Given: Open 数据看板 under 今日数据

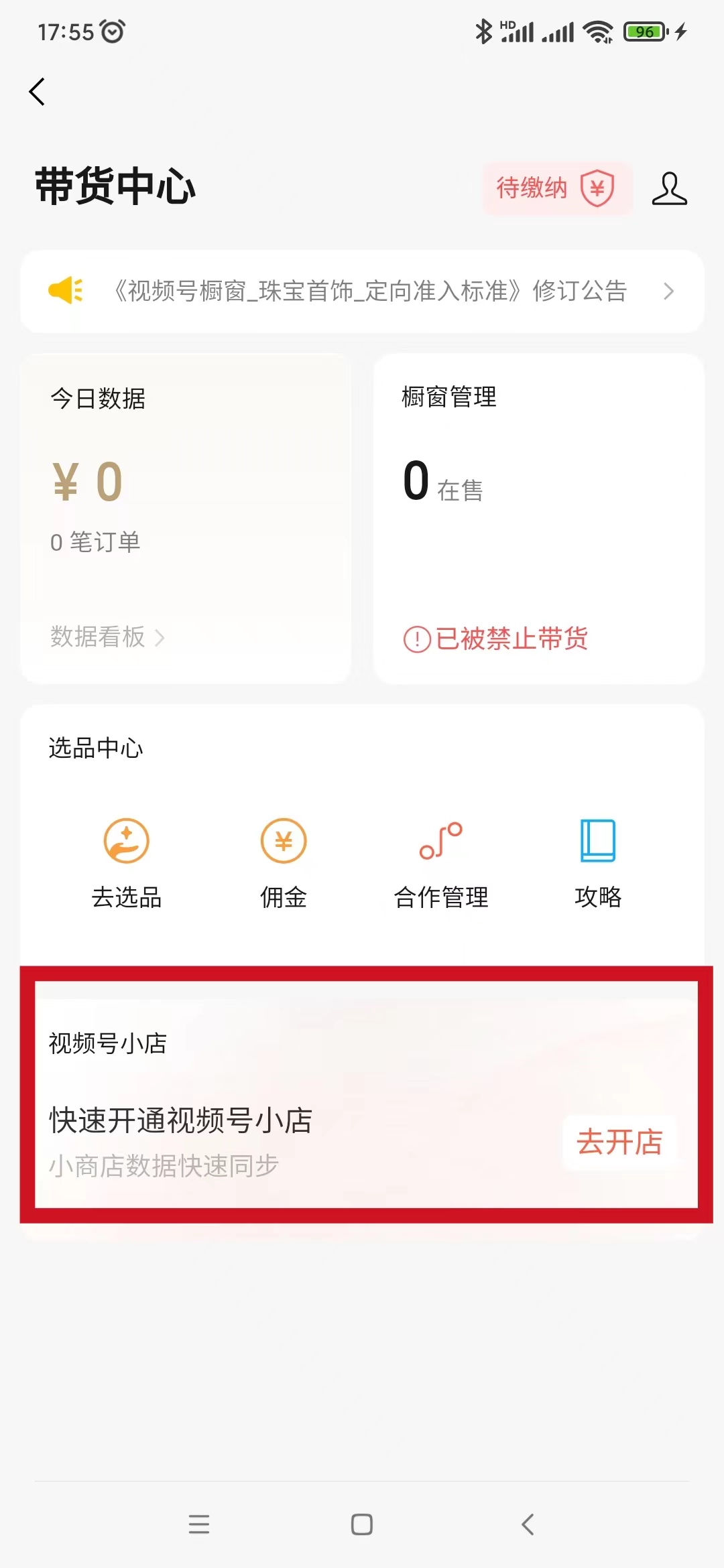Looking at the screenshot, I should (x=107, y=637).
